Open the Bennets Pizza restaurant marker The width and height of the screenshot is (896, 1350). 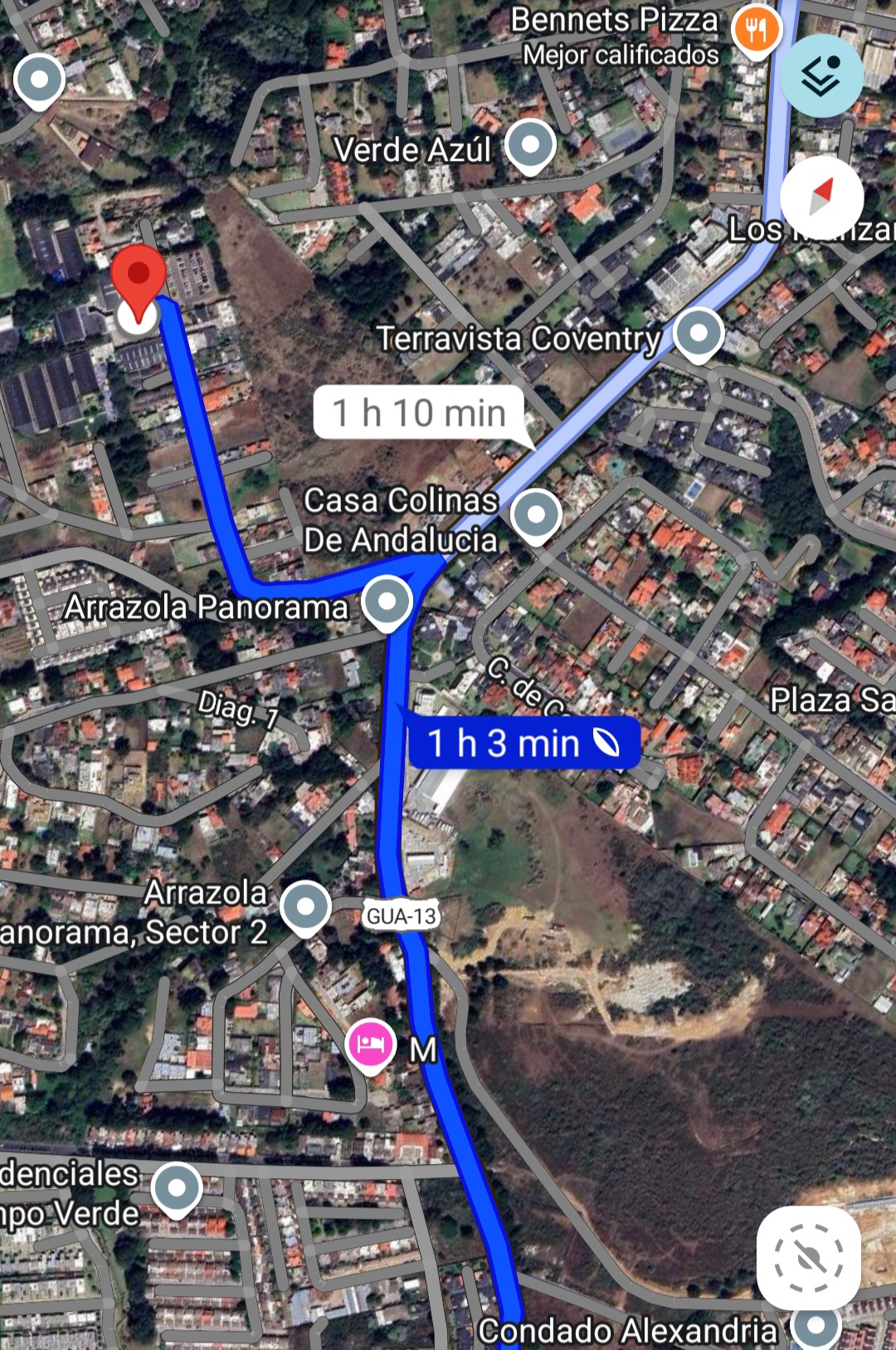(756, 31)
